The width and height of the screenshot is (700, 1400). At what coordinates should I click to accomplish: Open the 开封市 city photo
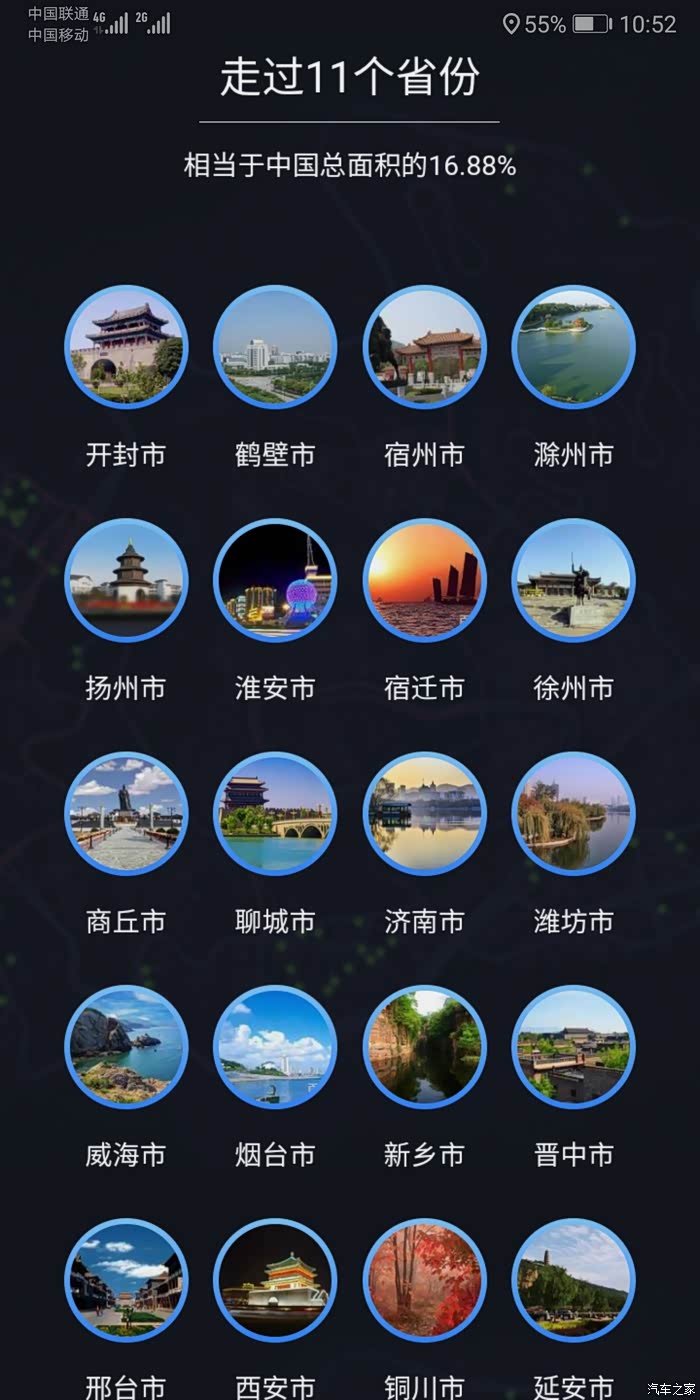click(x=126, y=347)
